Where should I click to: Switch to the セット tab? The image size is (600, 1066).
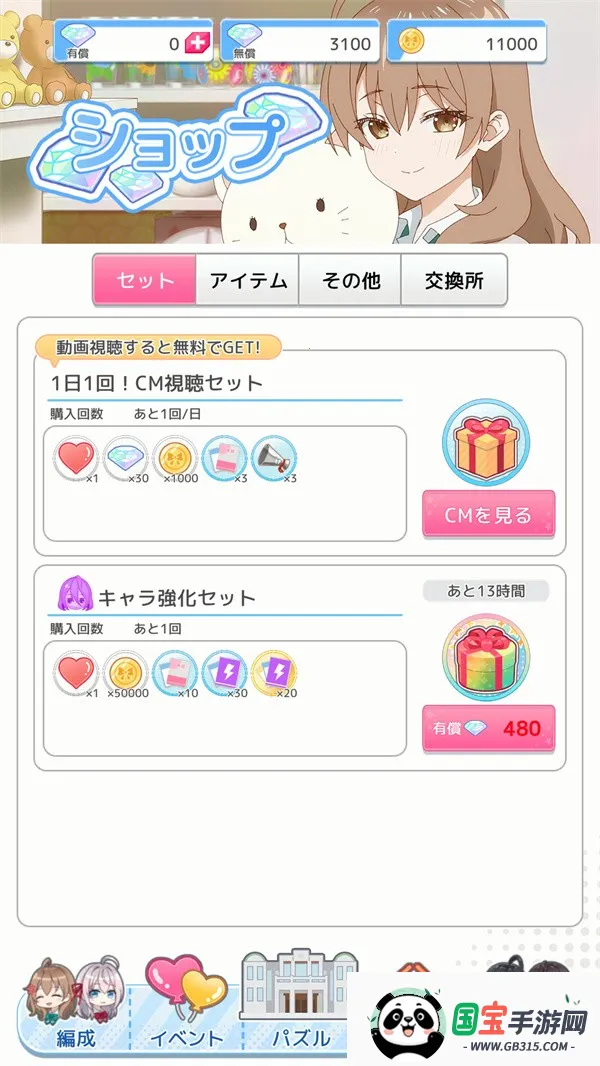[144, 280]
